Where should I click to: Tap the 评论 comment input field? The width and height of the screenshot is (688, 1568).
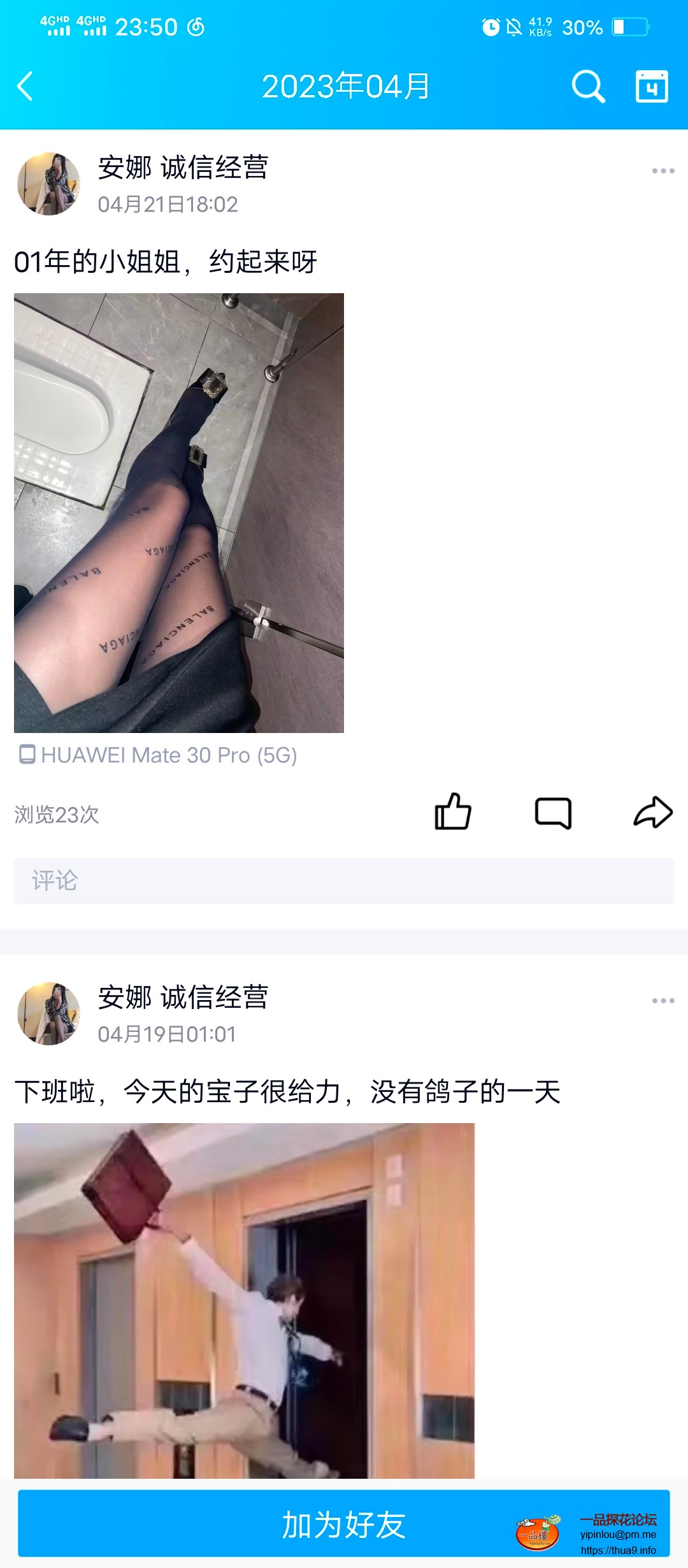tap(344, 880)
